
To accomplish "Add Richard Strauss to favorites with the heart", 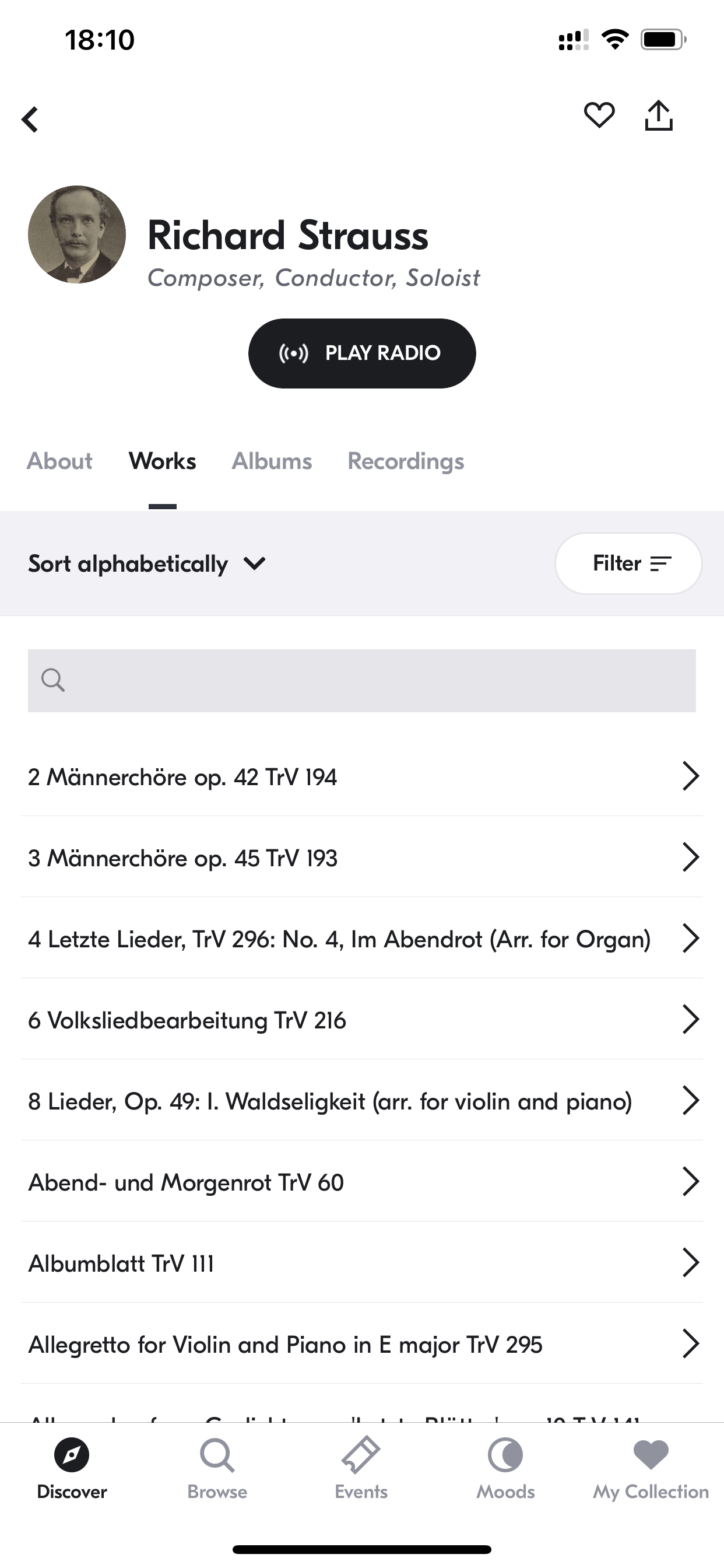I will point(599,116).
